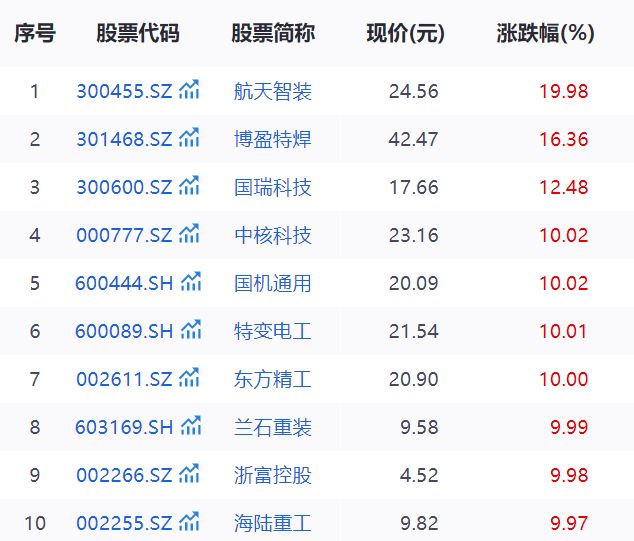
Task: View 海陆重工 stock page
Action: pyautogui.click(x=272, y=523)
